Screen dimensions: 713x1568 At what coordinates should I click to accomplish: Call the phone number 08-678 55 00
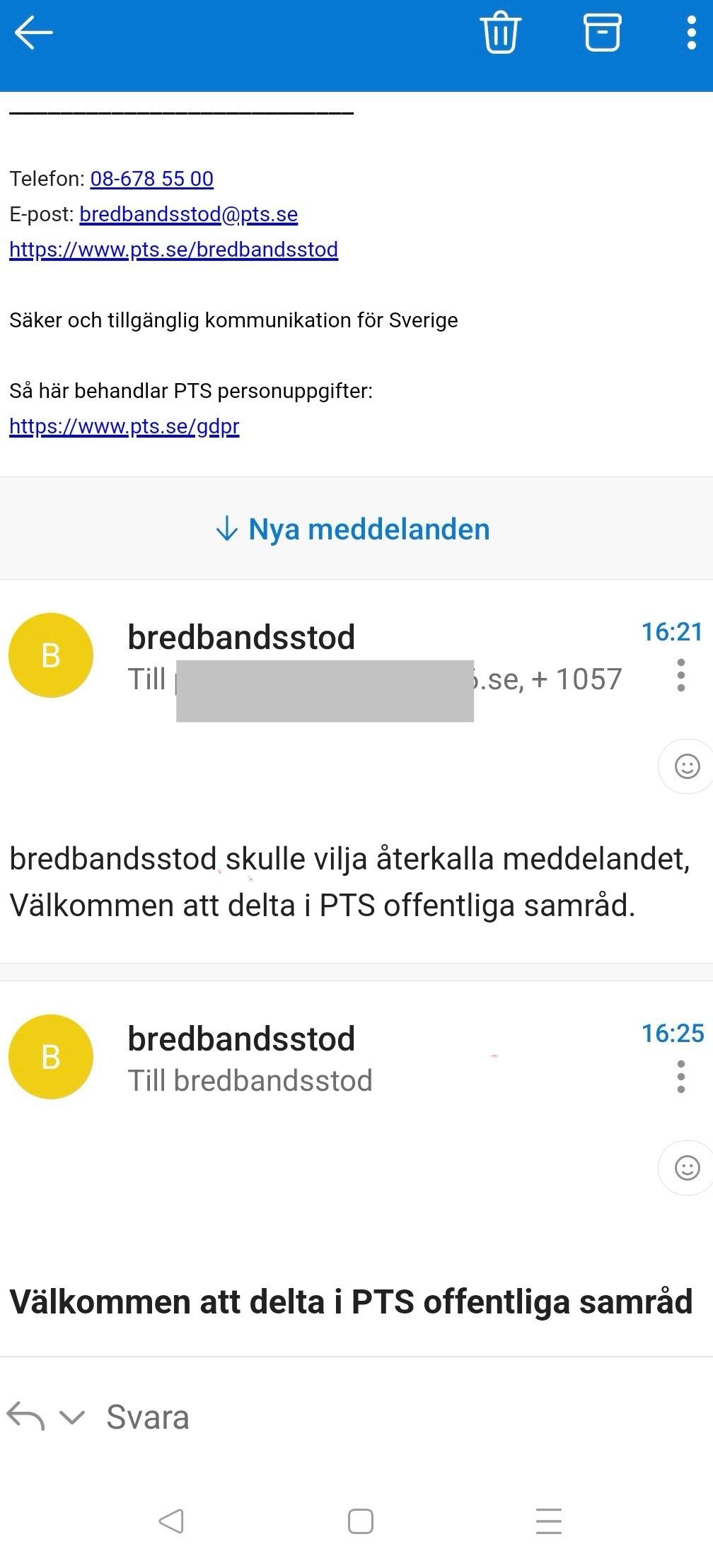pos(151,179)
